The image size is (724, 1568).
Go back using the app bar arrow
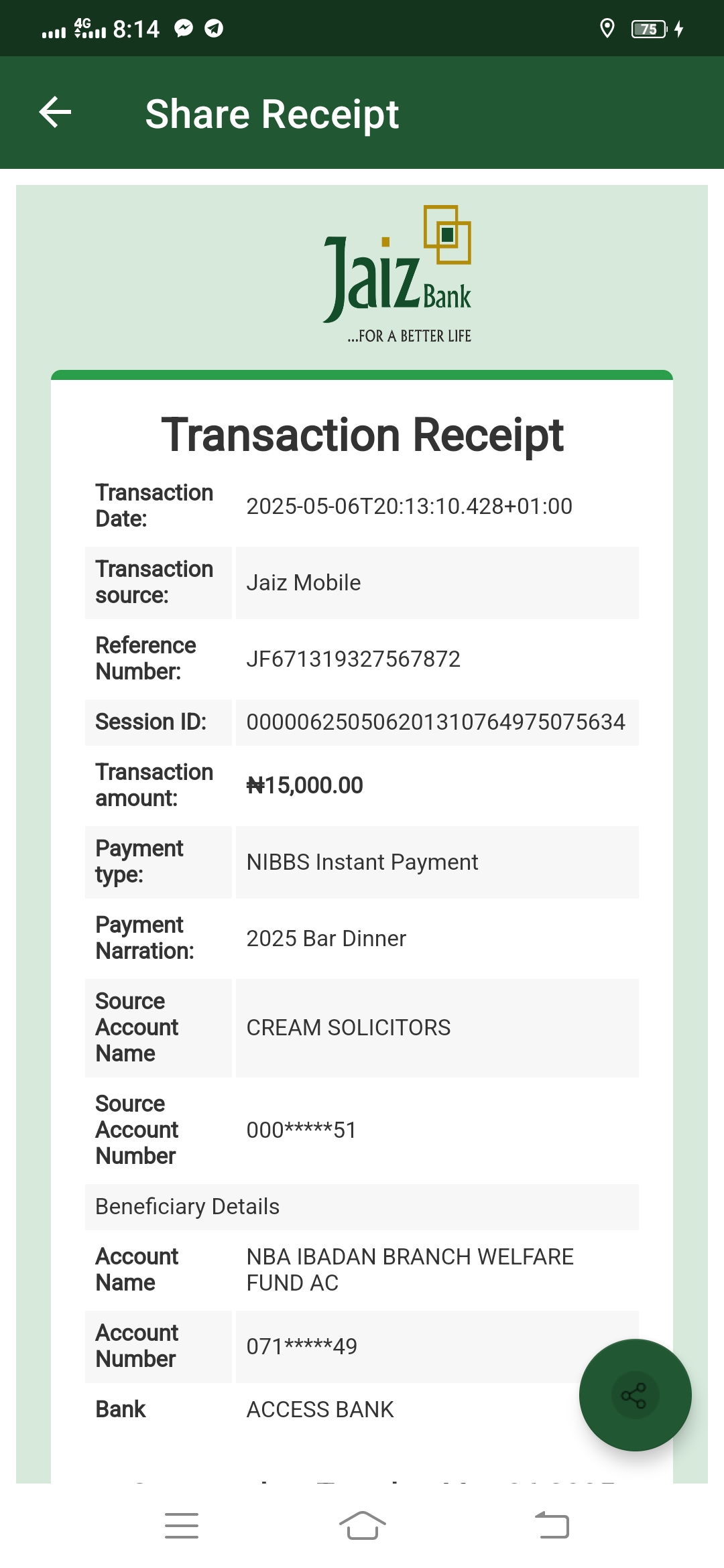(55, 112)
